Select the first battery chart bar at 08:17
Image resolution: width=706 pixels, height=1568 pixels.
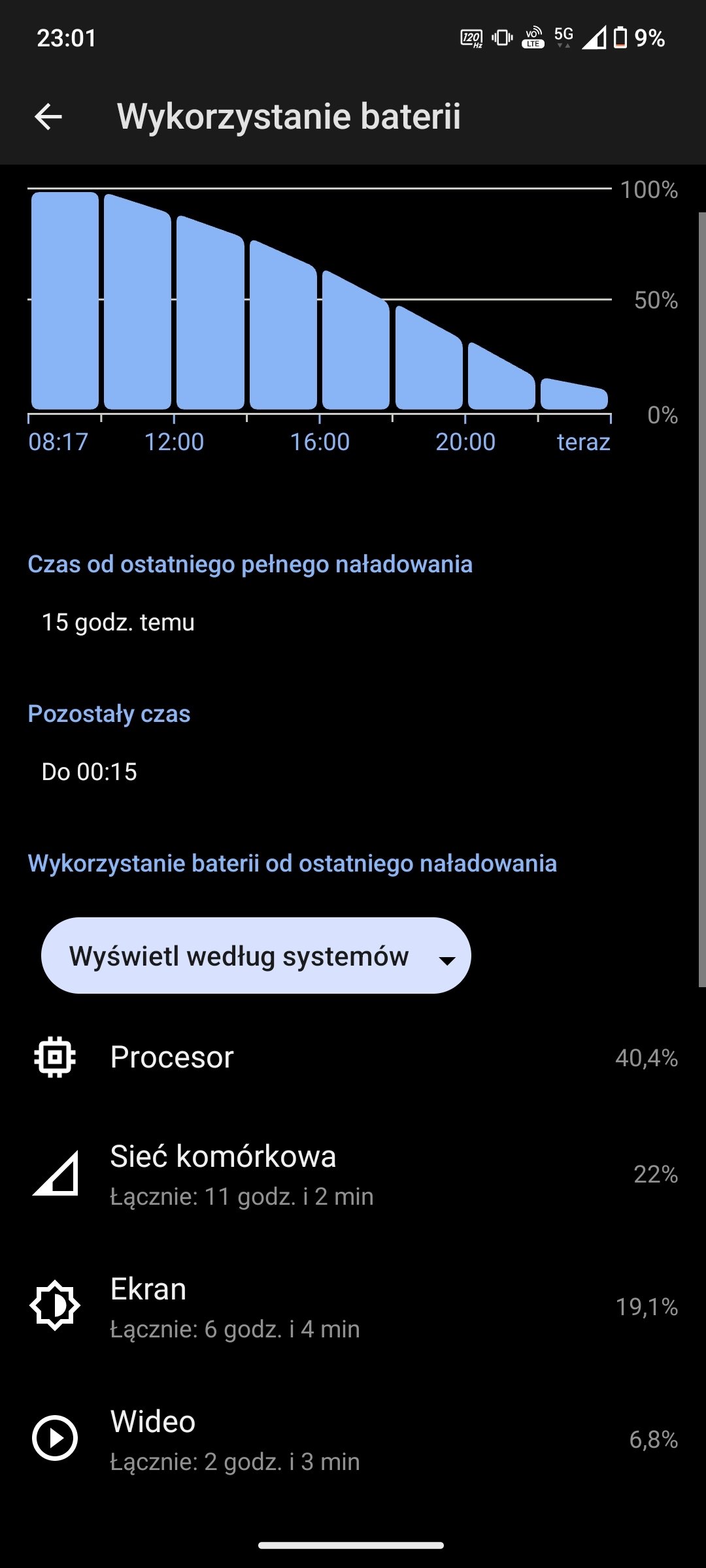pos(65,301)
